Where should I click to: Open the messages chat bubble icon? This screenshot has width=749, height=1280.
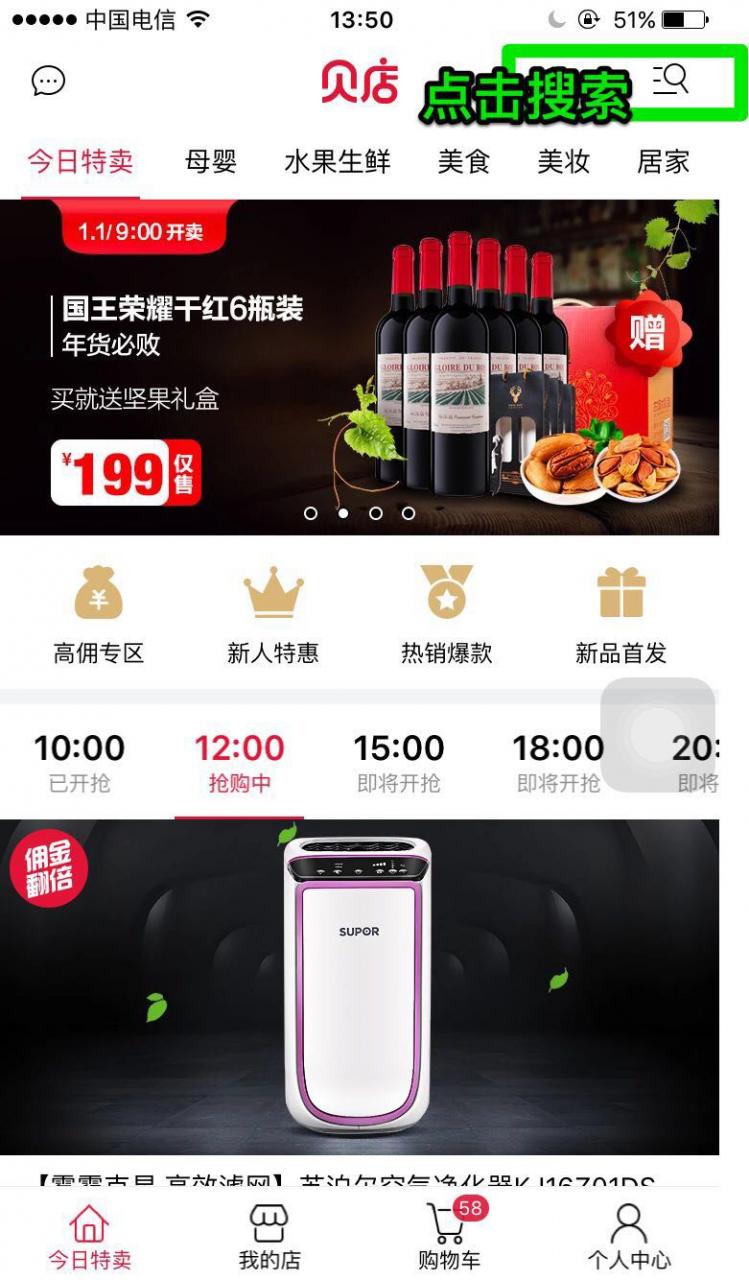pyautogui.click(x=48, y=81)
